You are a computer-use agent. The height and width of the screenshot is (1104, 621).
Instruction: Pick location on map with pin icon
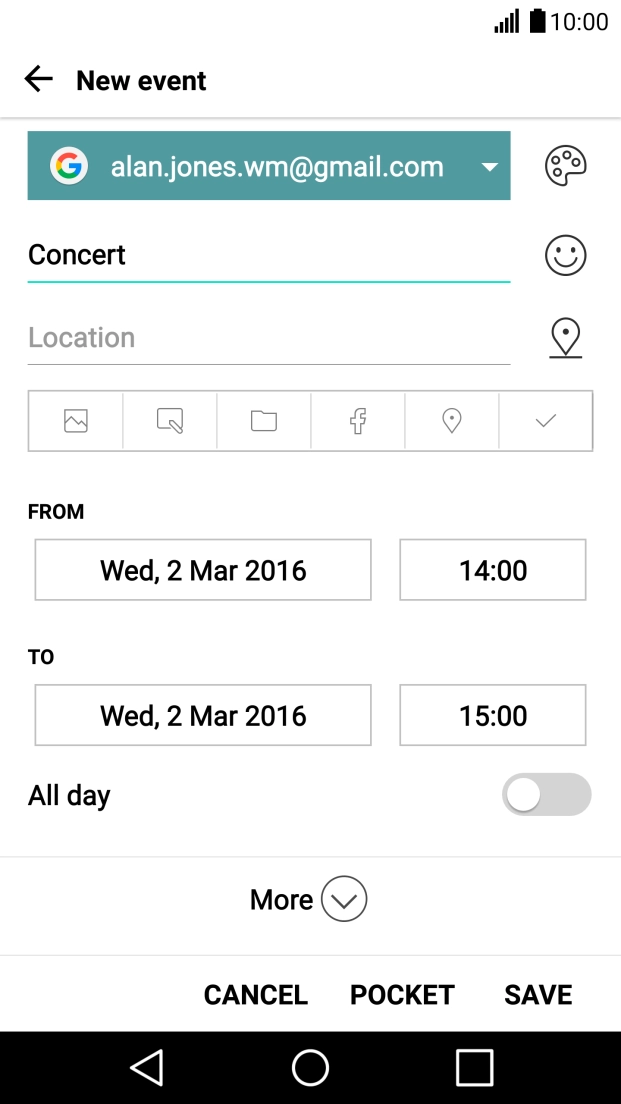(x=565, y=338)
